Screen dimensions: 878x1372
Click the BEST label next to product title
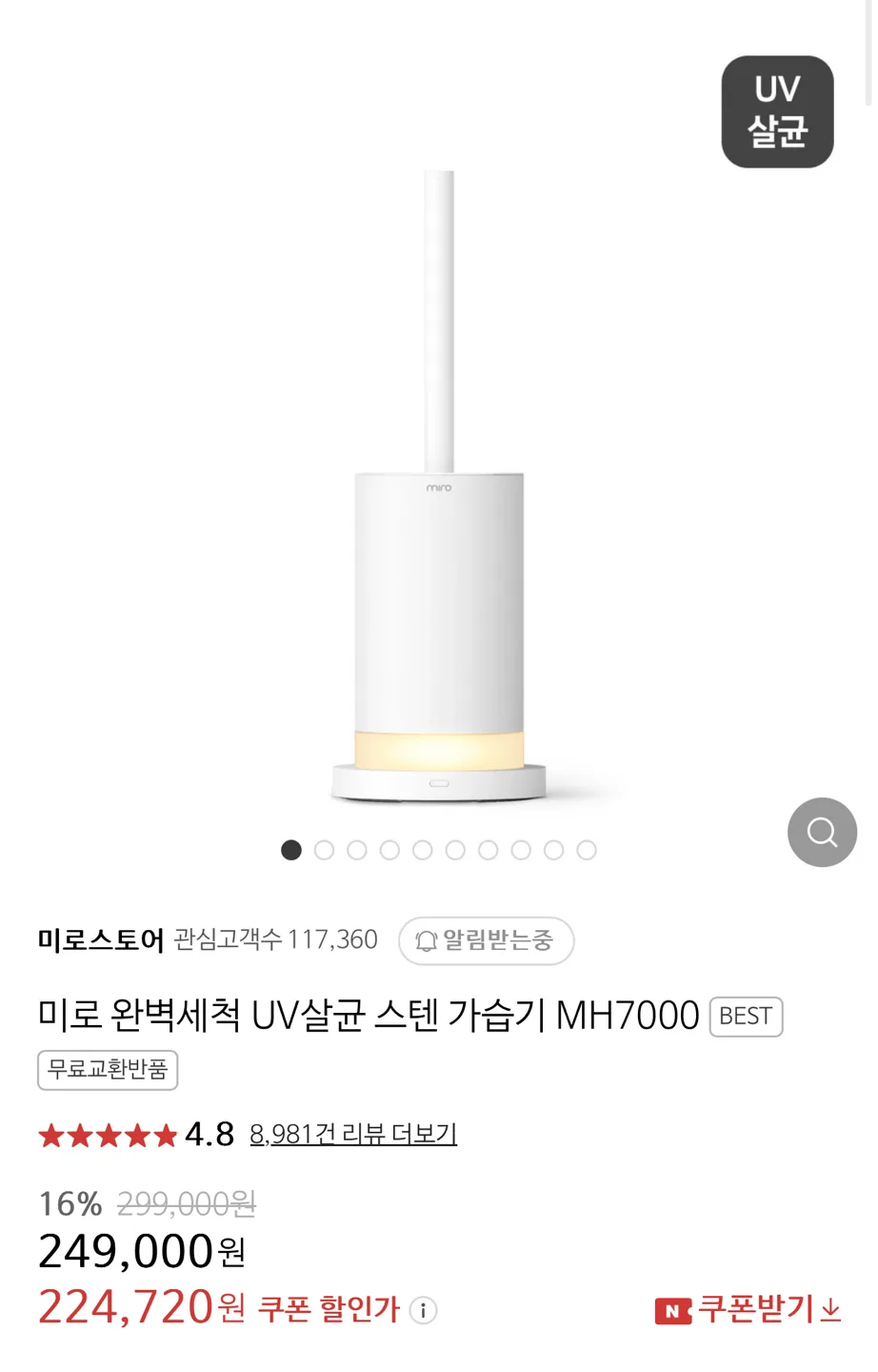click(747, 1017)
